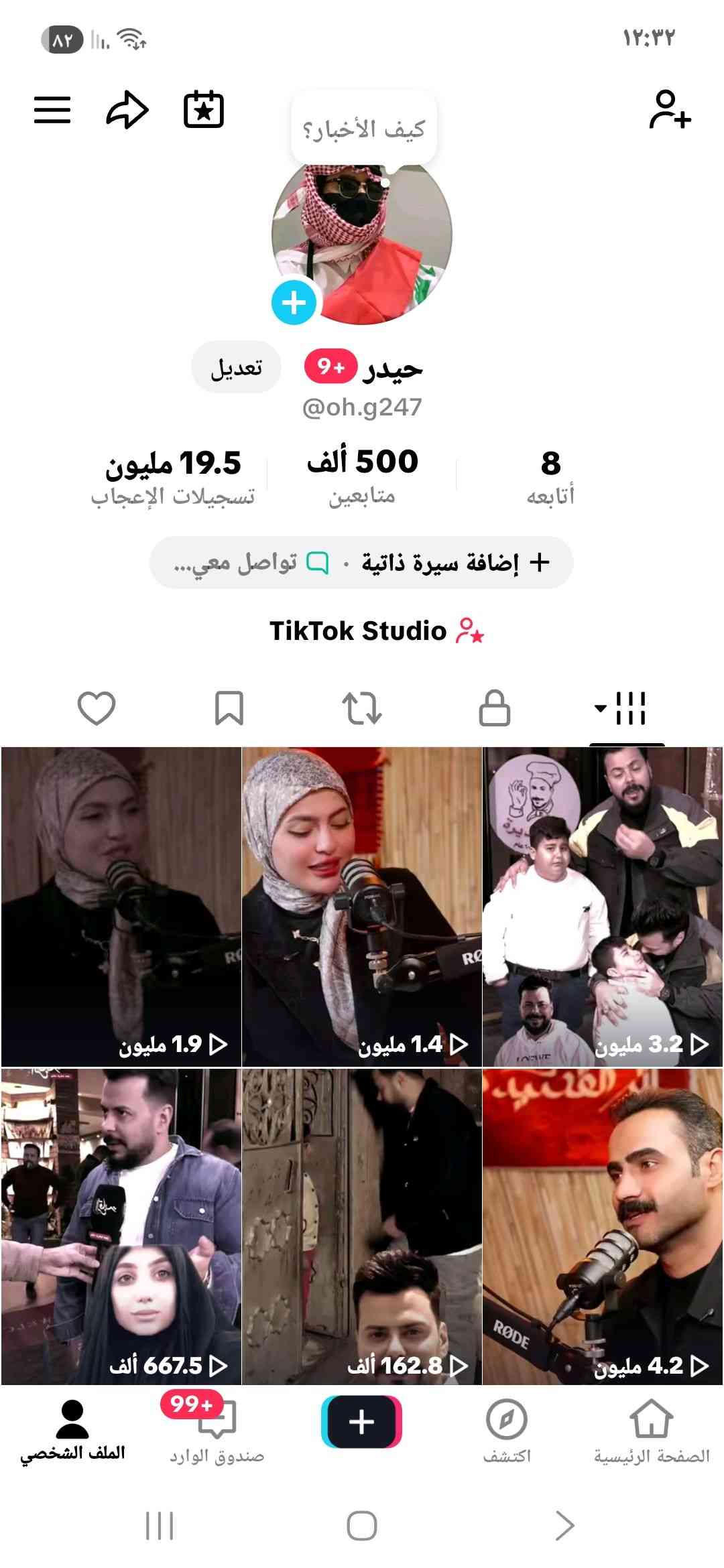Switch to reposts tab
The width and height of the screenshot is (724, 1568).
[x=362, y=708]
